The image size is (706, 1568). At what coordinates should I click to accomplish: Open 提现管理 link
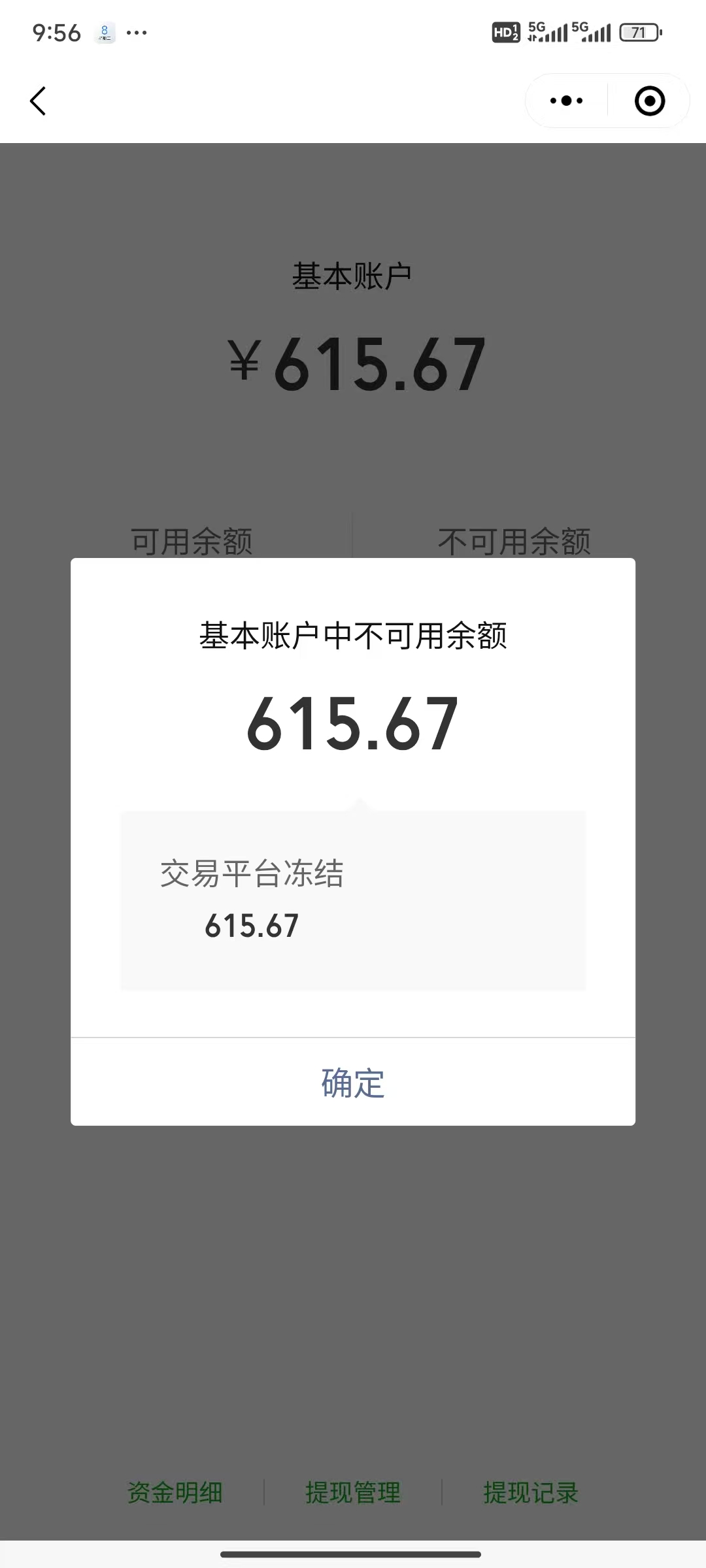coord(353,1492)
